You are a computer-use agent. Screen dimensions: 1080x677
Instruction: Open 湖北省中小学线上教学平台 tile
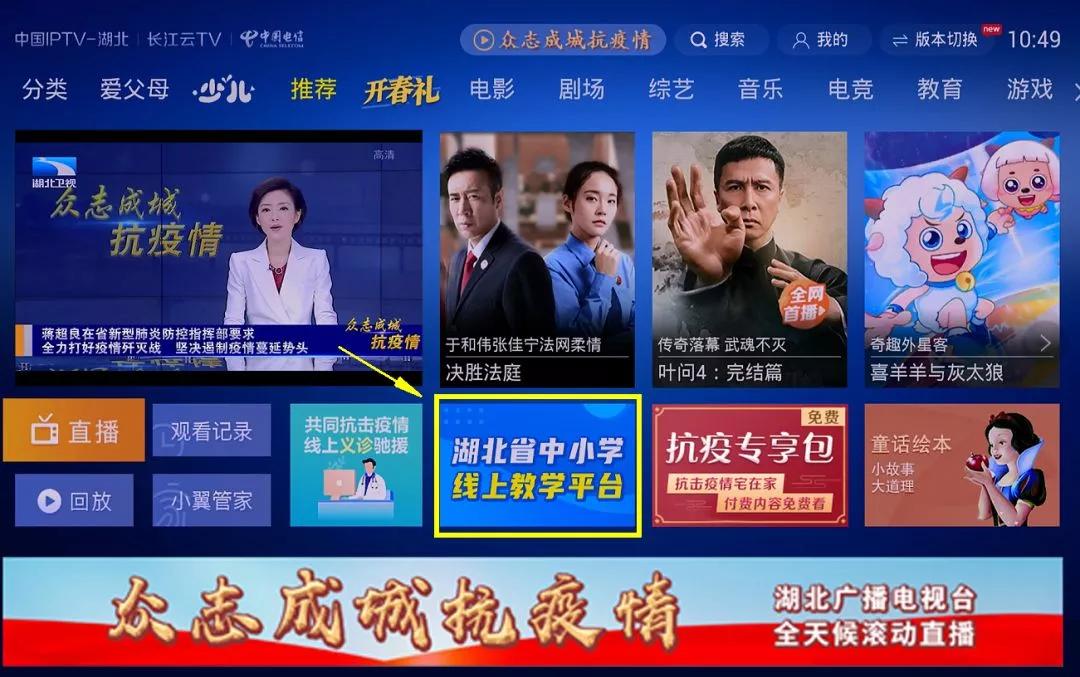[x=537, y=466]
